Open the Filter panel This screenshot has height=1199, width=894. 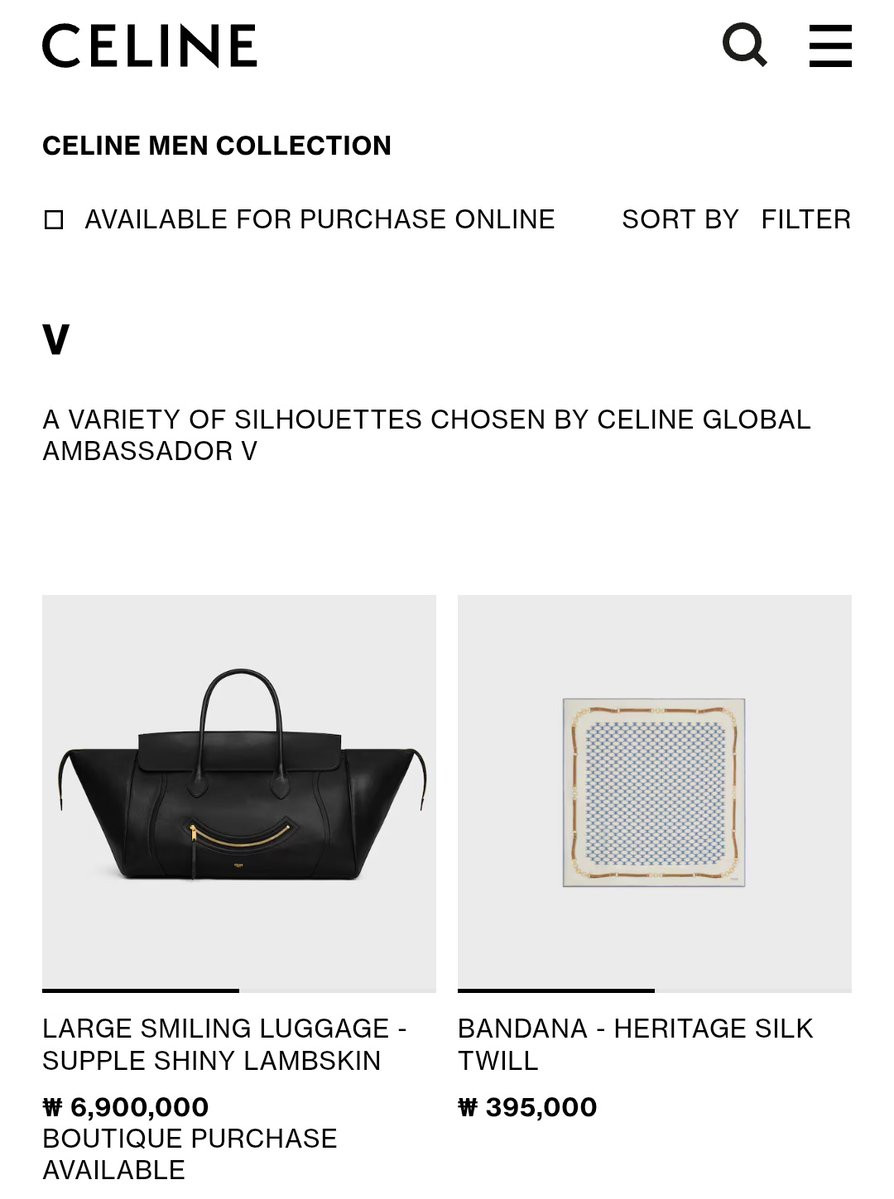click(805, 219)
